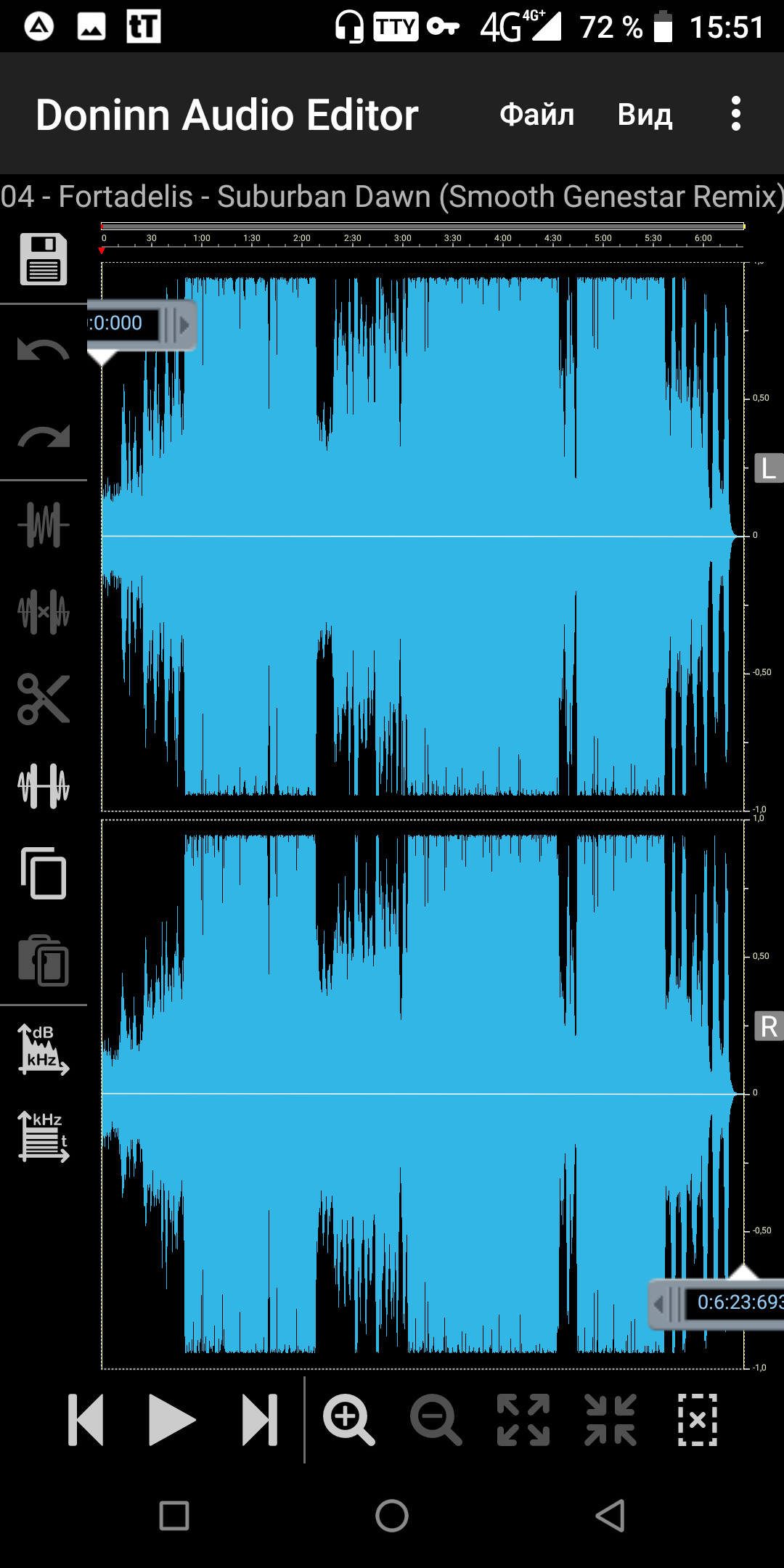Jump to the end of the track
This screenshot has width=784, height=1568.
coord(260,1420)
